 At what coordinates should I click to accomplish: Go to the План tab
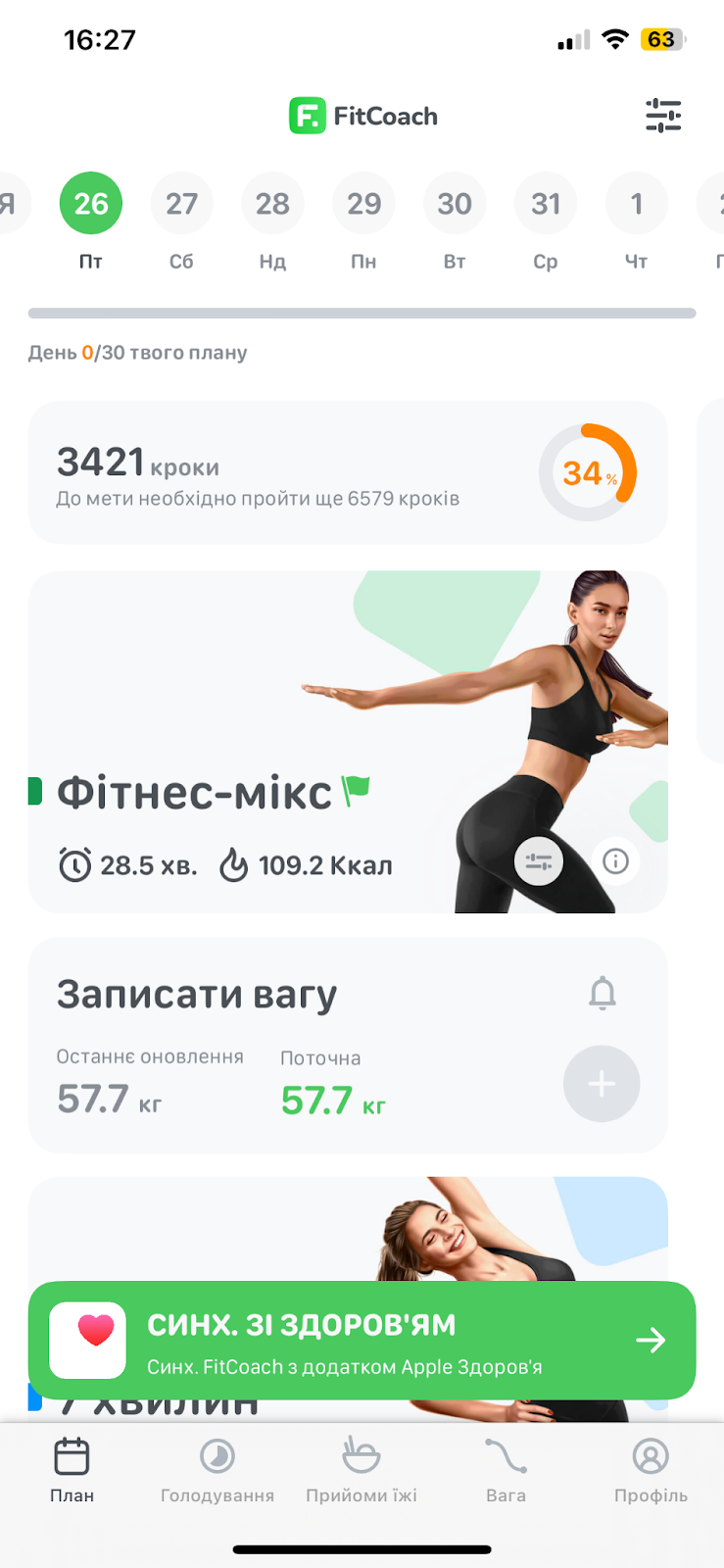[x=72, y=1470]
